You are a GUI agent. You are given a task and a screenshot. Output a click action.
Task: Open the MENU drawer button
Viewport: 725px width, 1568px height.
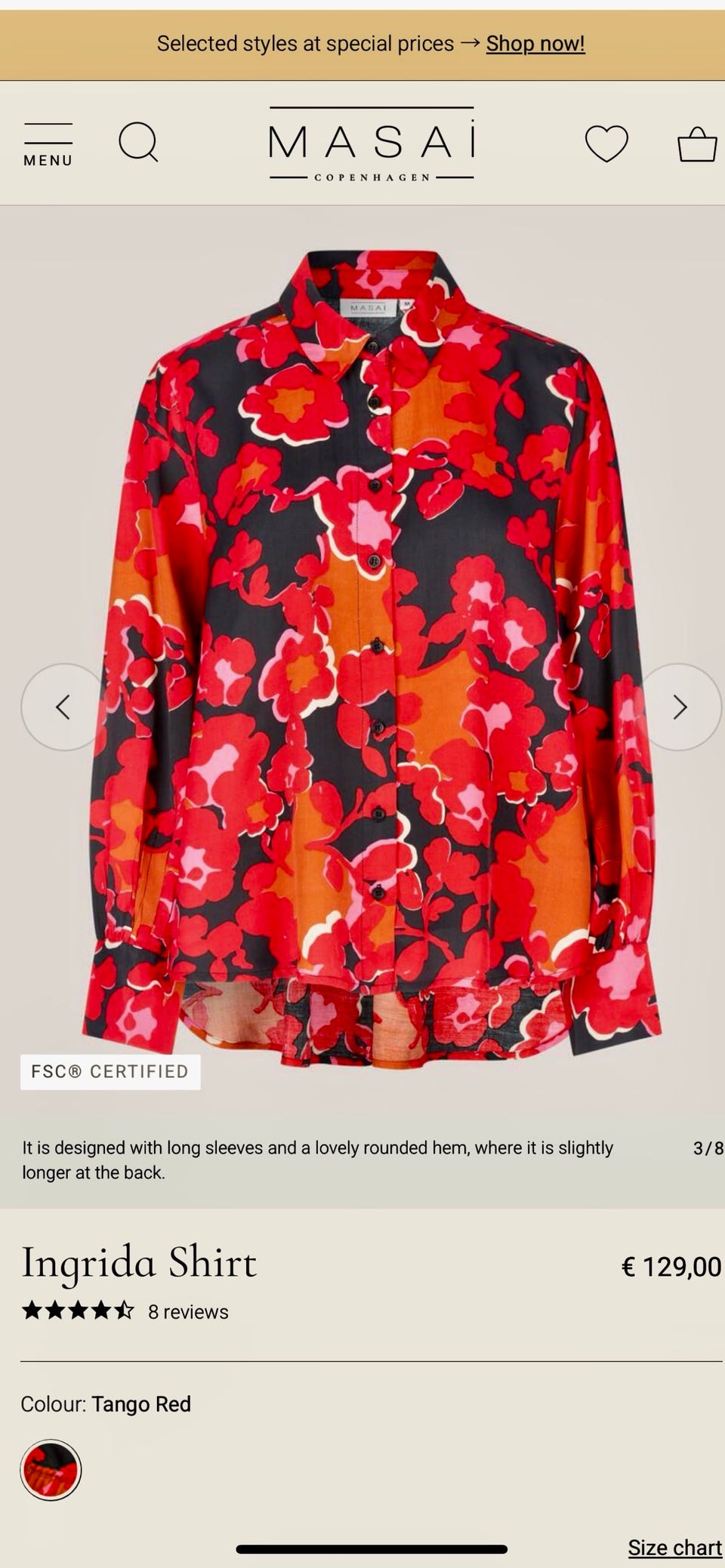(x=48, y=144)
